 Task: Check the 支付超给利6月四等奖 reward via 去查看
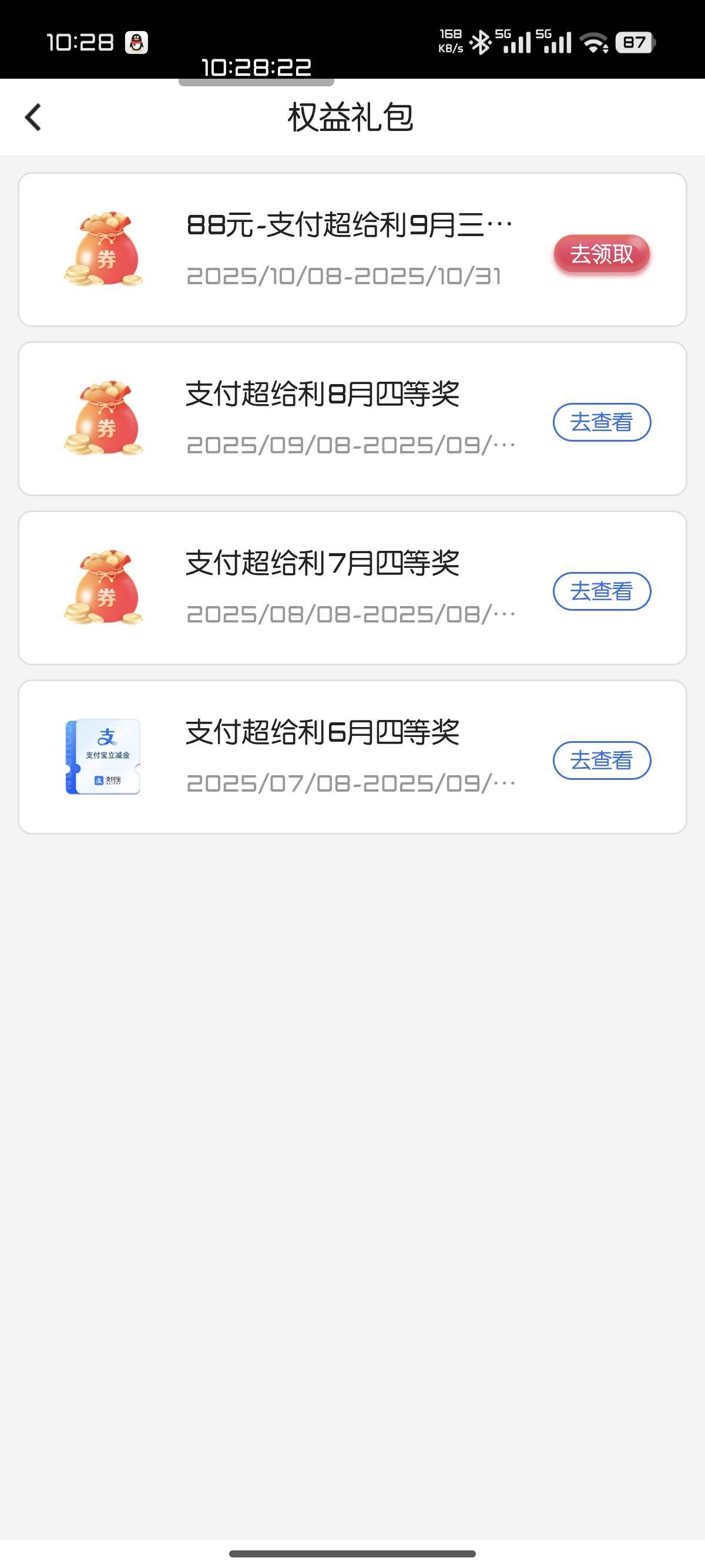(x=602, y=761)
